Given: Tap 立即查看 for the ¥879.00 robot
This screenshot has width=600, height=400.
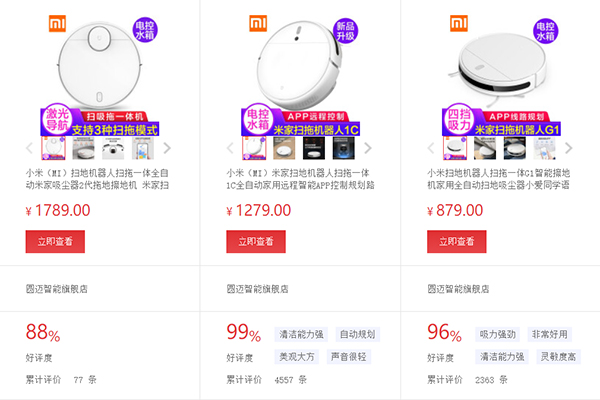Looking at the screenshot, I should tap(457, 241).
